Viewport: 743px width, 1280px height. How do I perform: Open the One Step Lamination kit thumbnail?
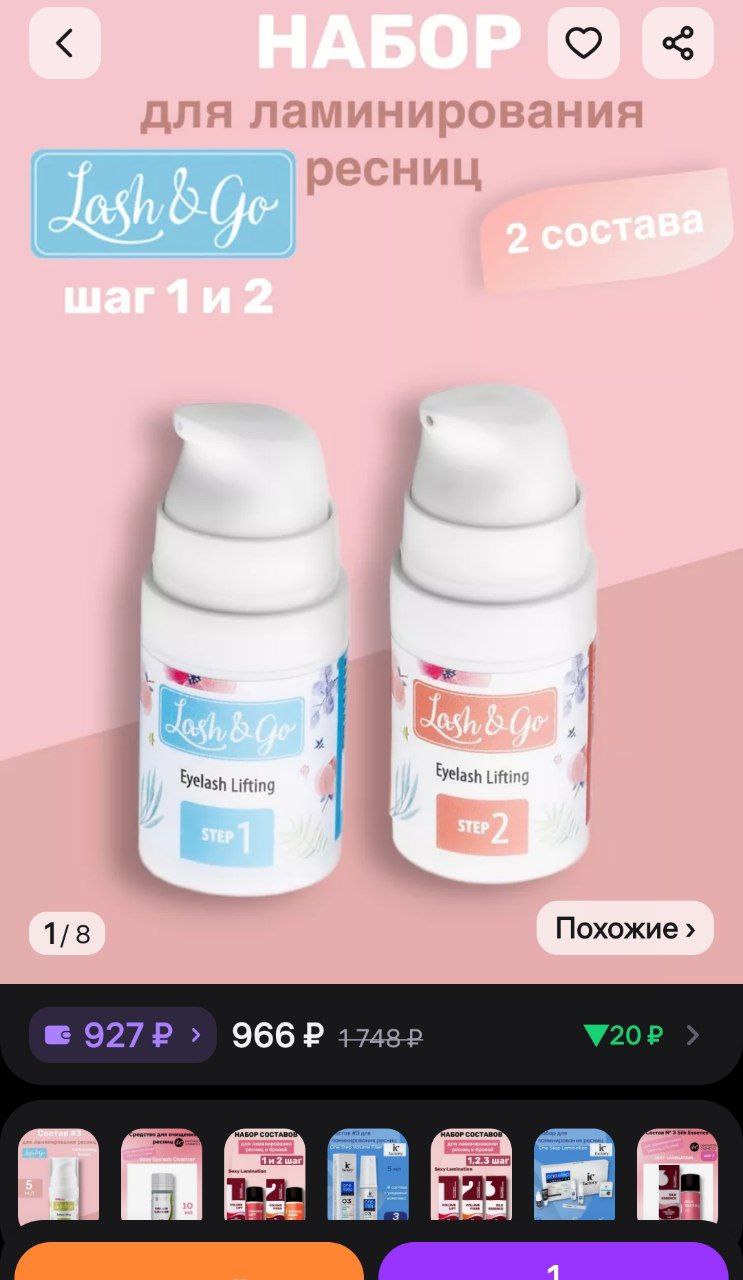click(574, 1174)
